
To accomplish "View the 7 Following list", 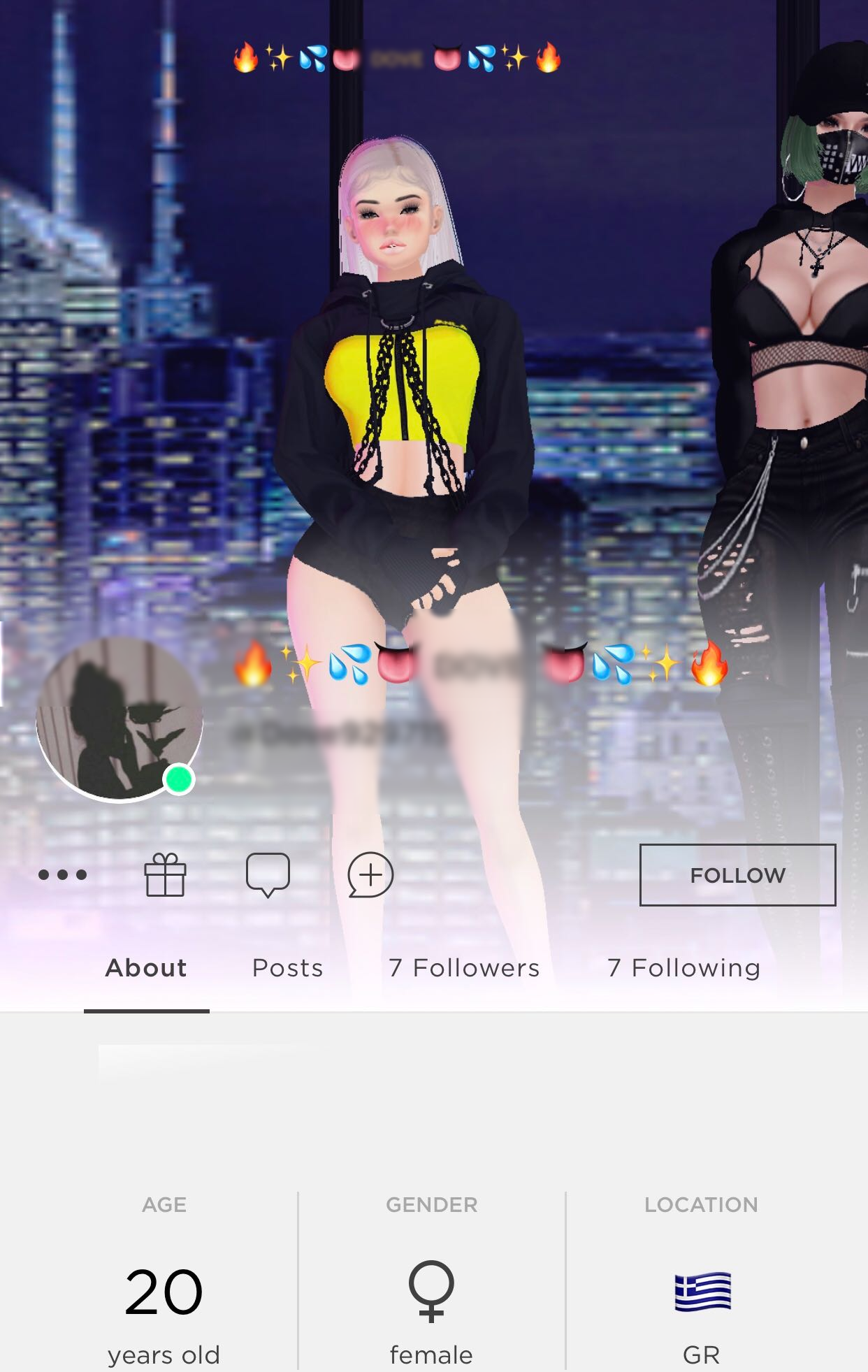I will [683, 968].
